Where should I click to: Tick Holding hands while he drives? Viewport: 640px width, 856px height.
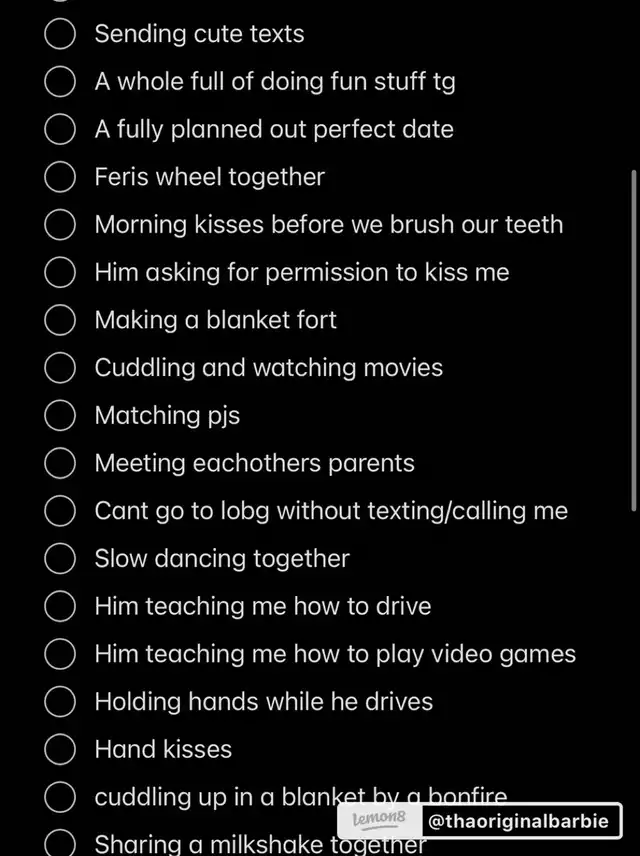point(60,701)
